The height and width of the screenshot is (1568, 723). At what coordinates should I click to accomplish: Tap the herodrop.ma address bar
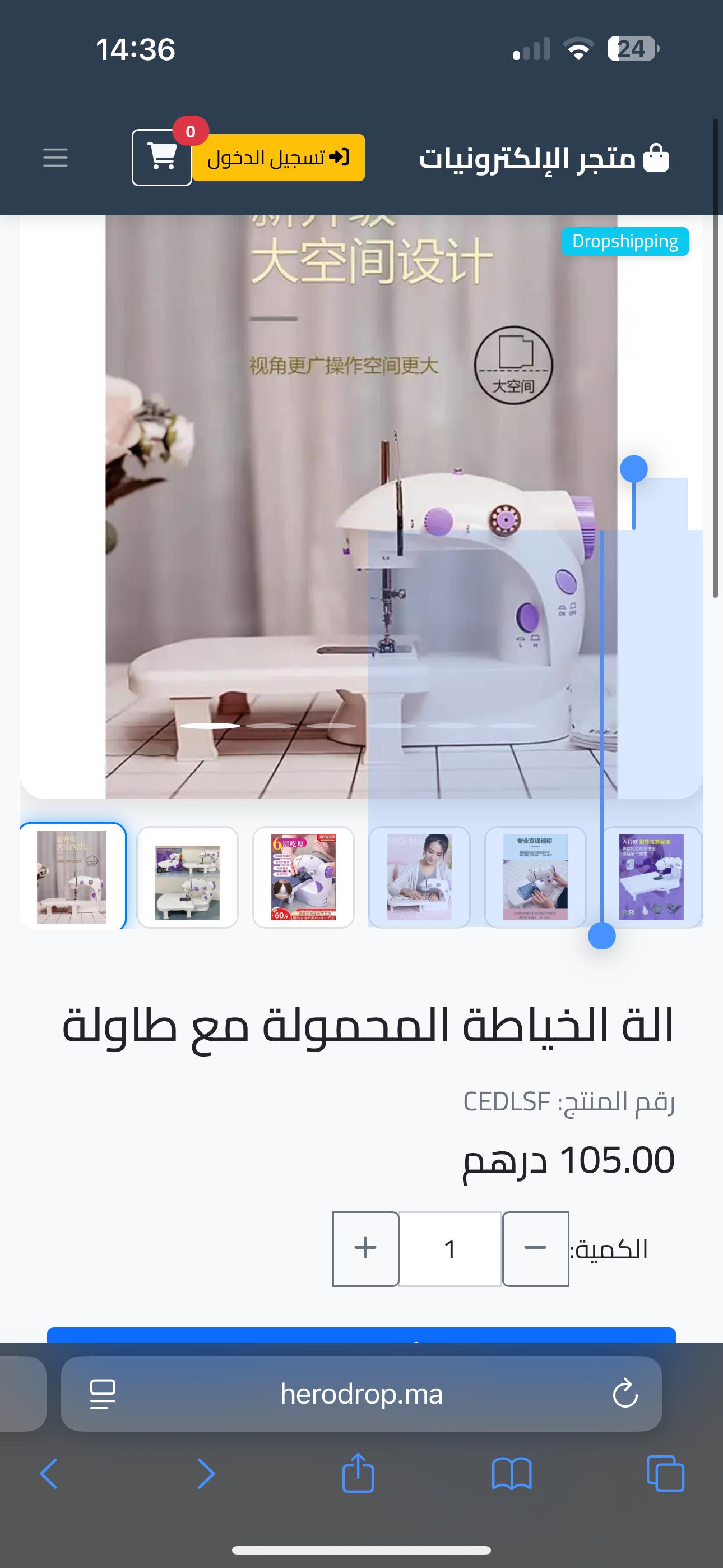point(361,1394)
